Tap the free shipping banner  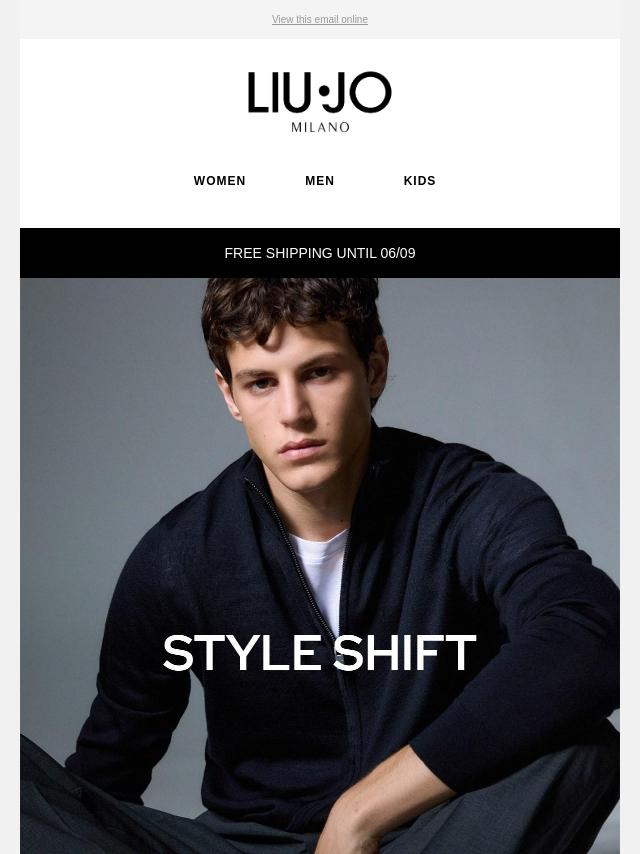320,253
